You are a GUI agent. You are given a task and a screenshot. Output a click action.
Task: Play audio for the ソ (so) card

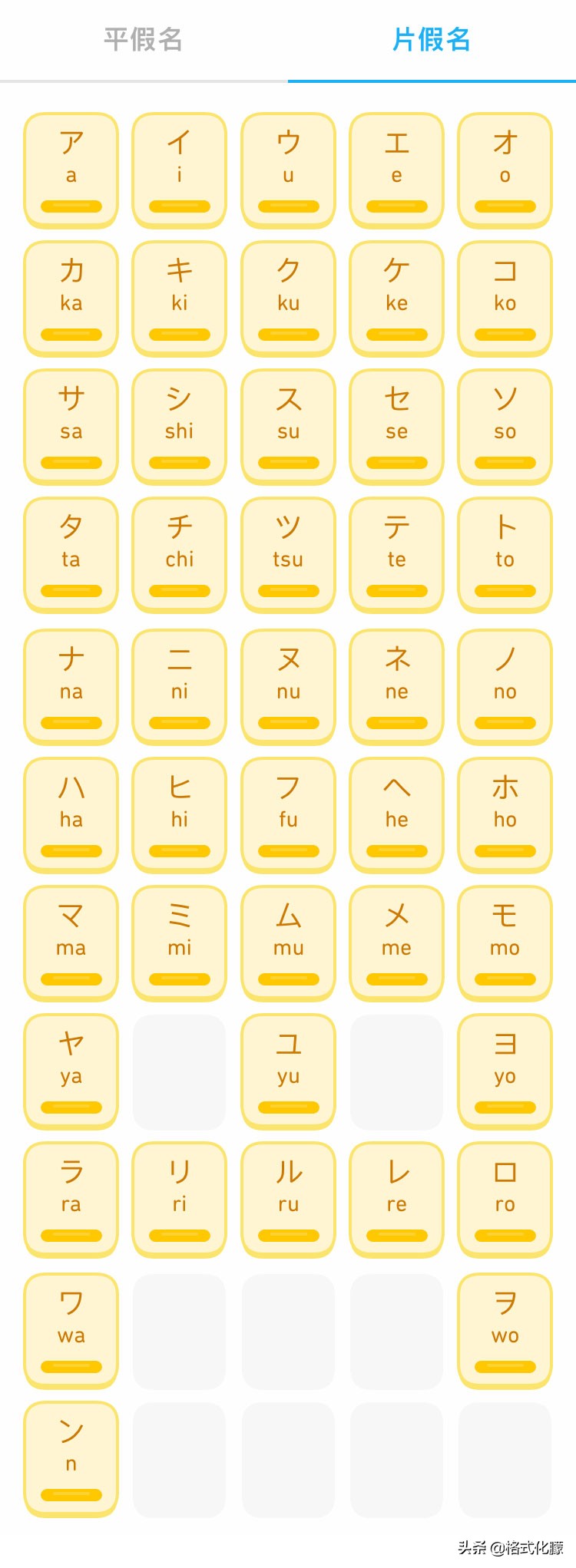click(505, 463)
